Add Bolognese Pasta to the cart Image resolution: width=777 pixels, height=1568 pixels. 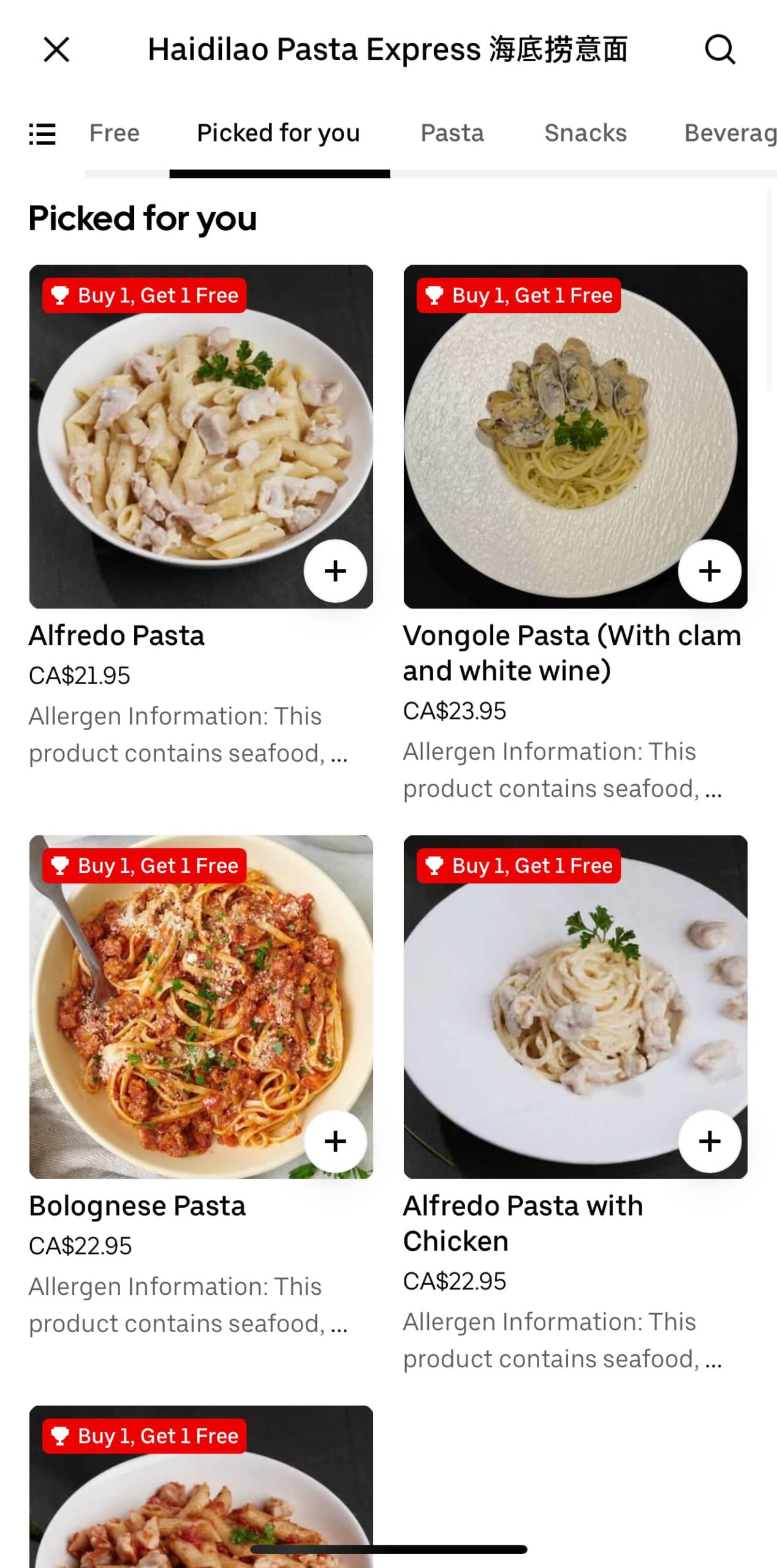[x=335, y=1141]
